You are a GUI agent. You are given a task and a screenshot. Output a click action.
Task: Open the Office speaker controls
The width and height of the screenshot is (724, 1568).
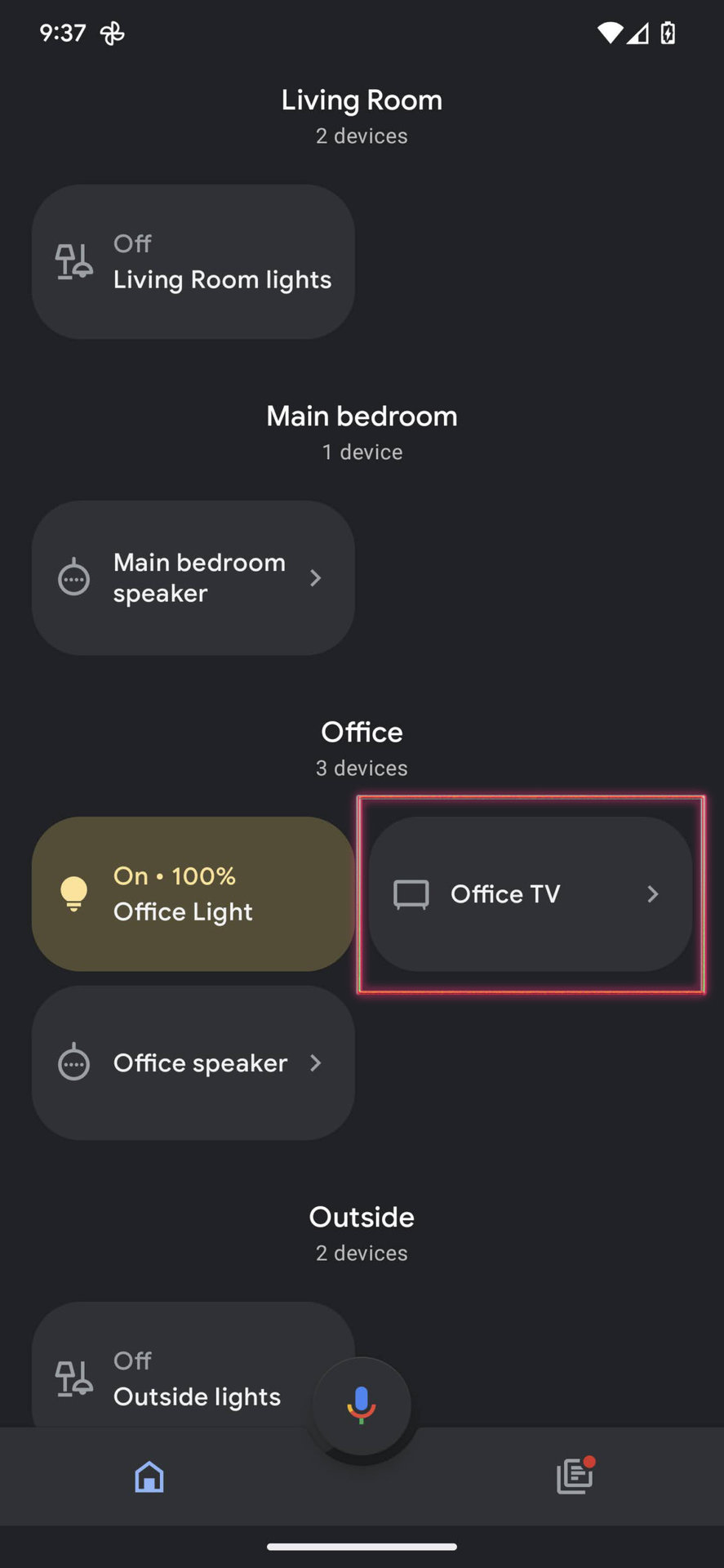pos(193,1062)
